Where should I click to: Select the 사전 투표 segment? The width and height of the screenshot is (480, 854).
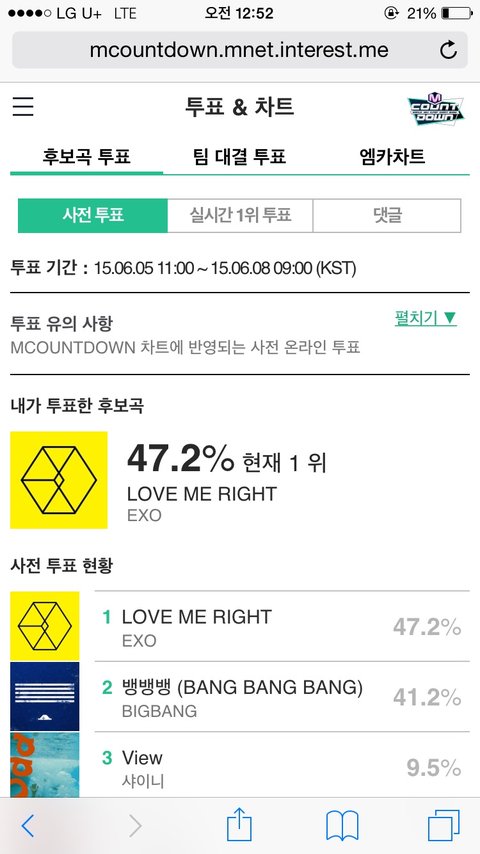coord(93,215)
